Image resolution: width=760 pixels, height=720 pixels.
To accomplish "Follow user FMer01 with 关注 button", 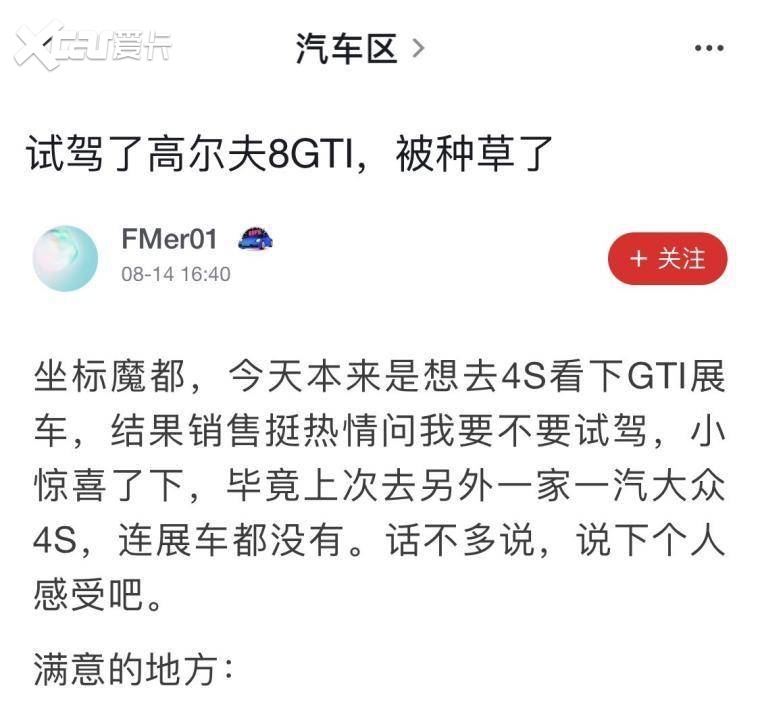I will coord(667,259).
